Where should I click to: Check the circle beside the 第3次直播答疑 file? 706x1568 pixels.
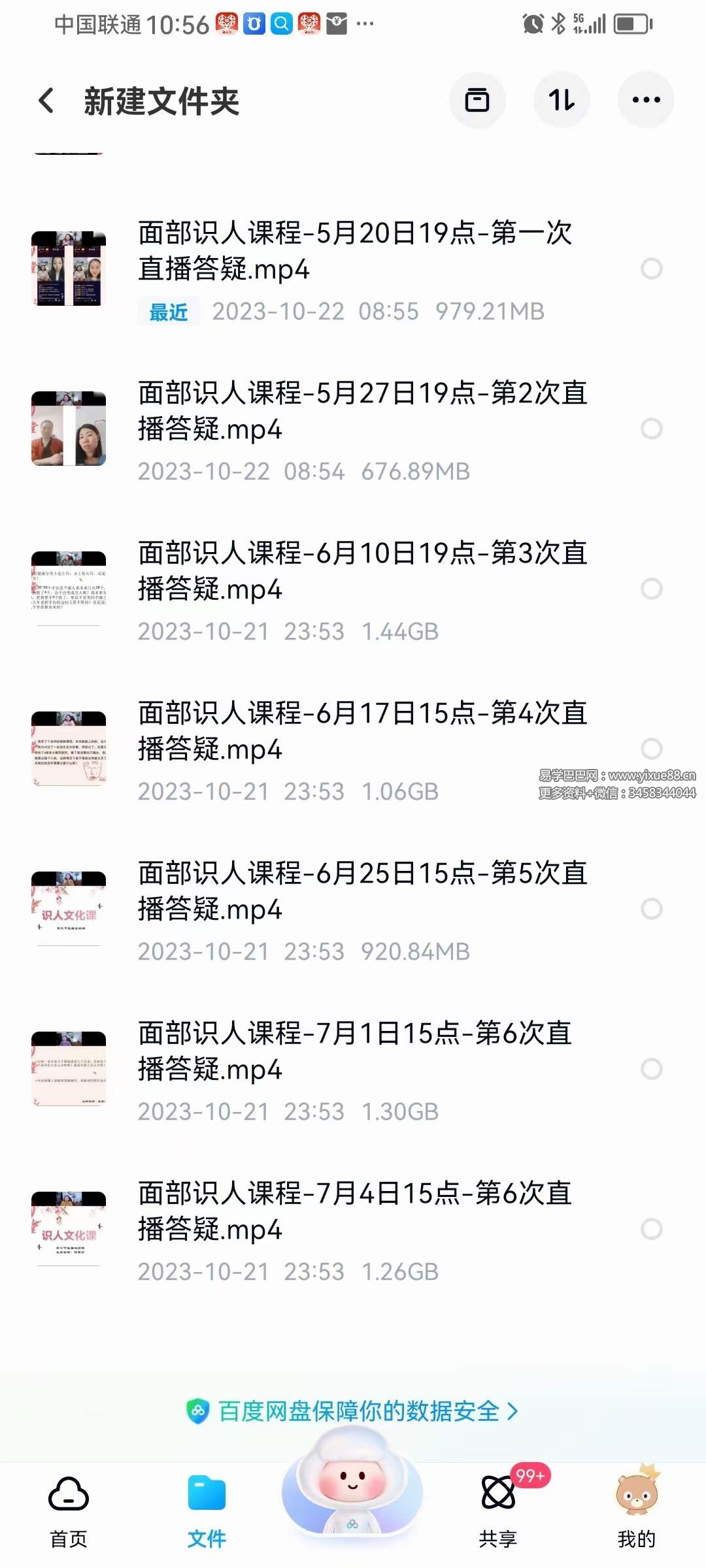(x=652, y=587)
